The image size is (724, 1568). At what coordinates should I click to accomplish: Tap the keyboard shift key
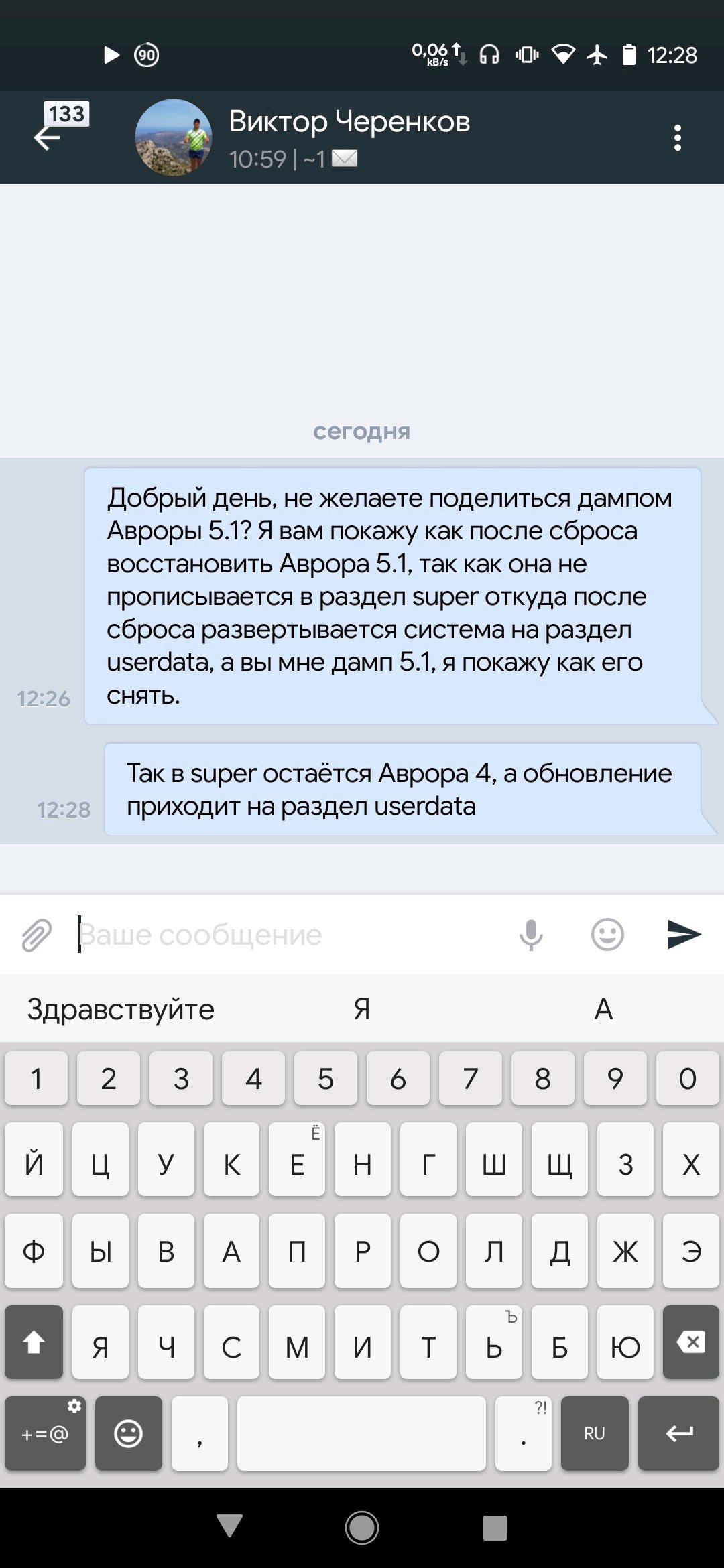(x=34, y=1342)
